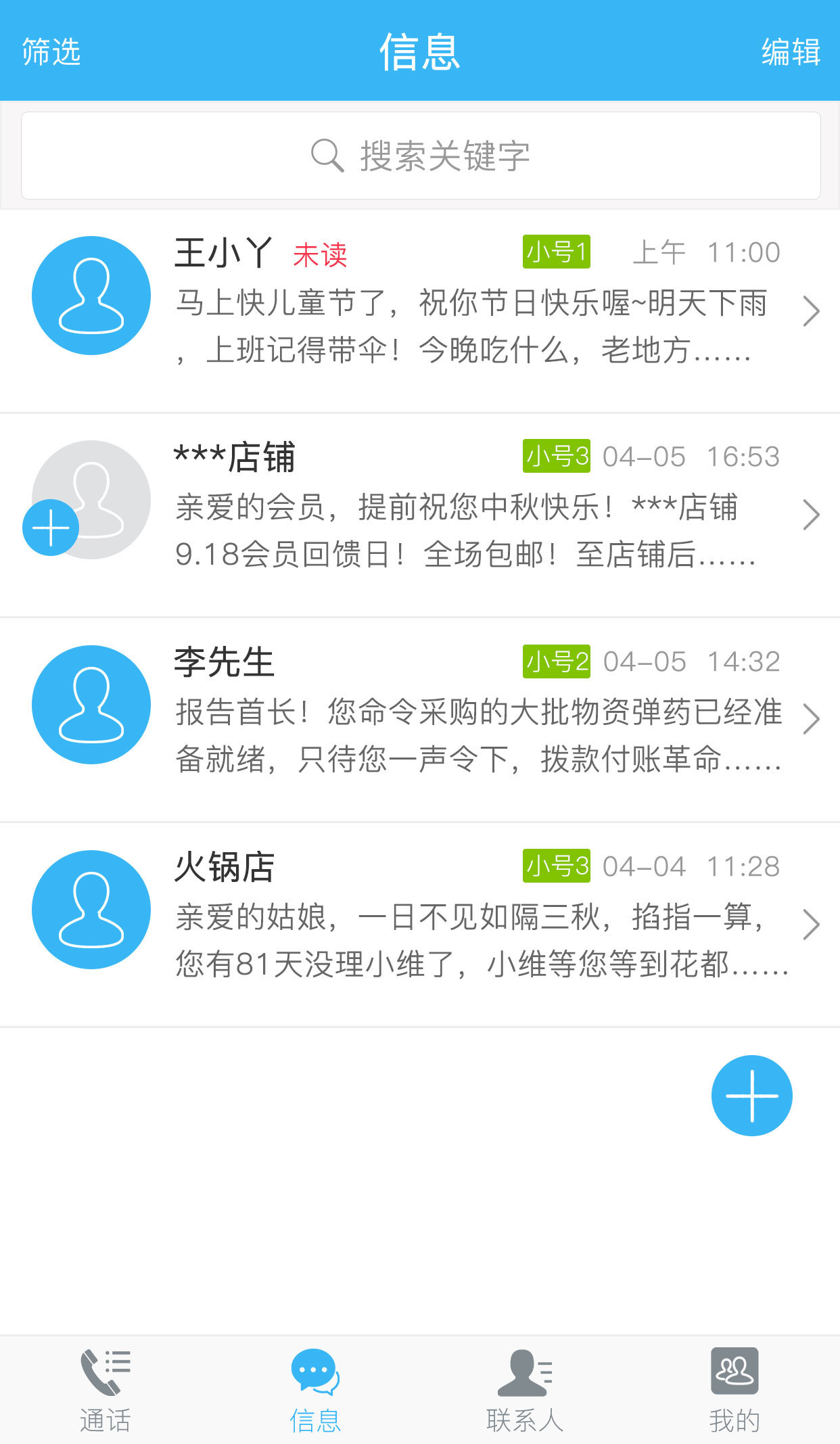
Task: Select the 信息 tab
Action: [315, 1391]
